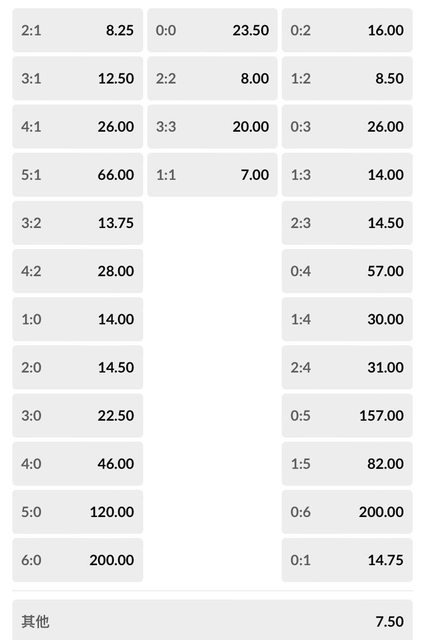Viewport: 425px width, 640px height.
Task: Select the 其他 option at 7.50
Action: click(x=212, y=620)
